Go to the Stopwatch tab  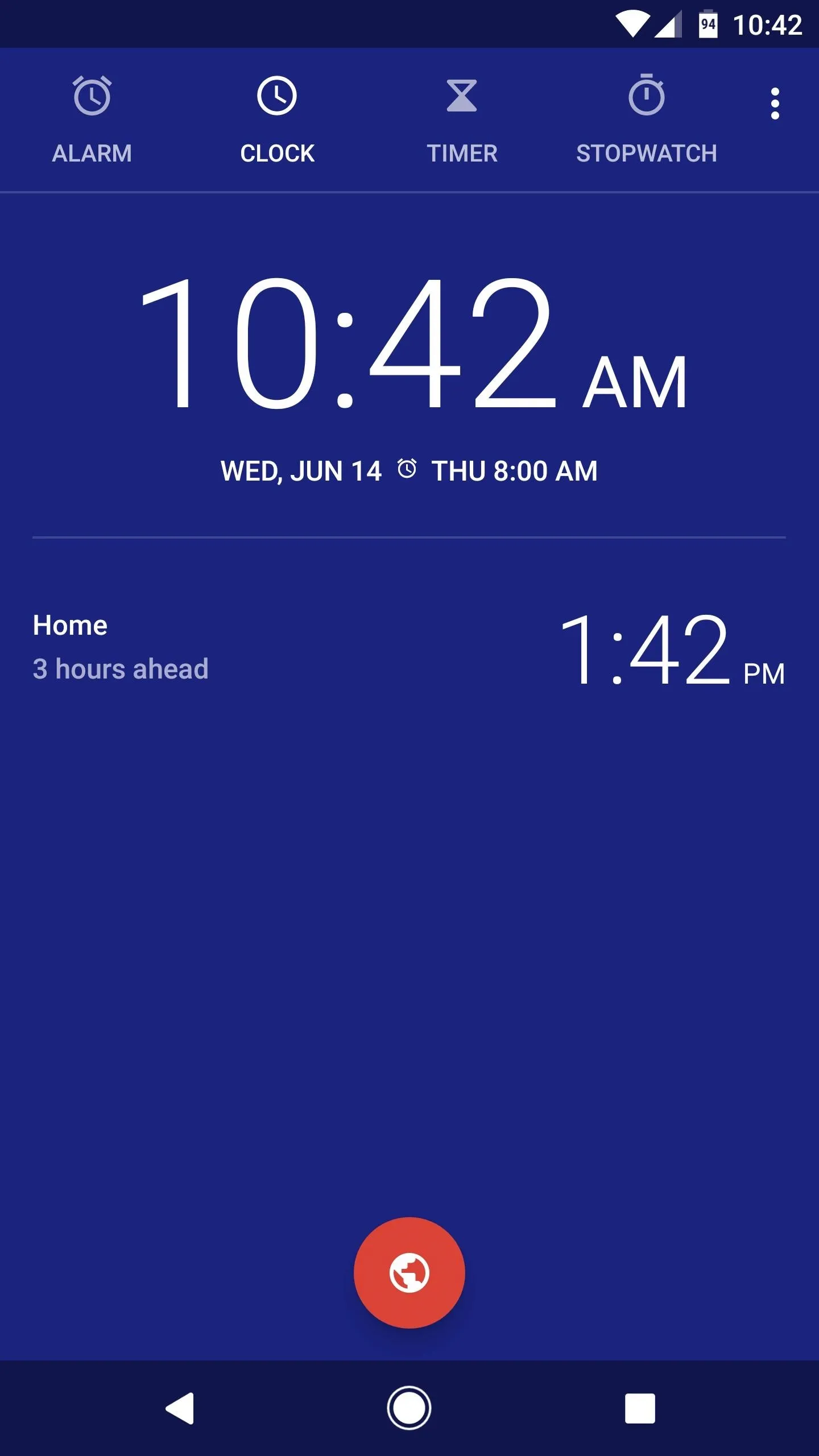[647, 120]
